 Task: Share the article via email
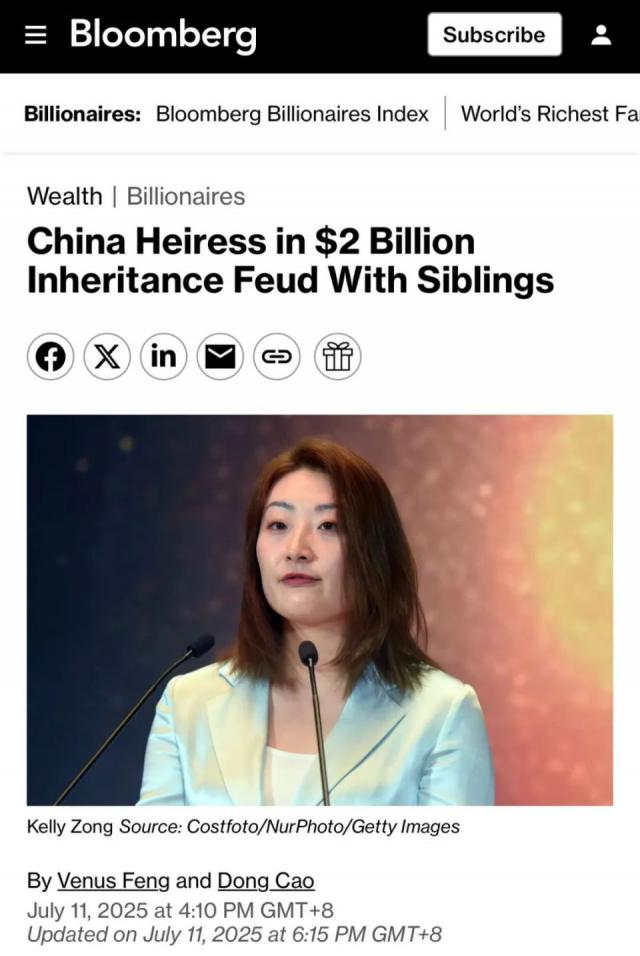click(x=221, y=357)
